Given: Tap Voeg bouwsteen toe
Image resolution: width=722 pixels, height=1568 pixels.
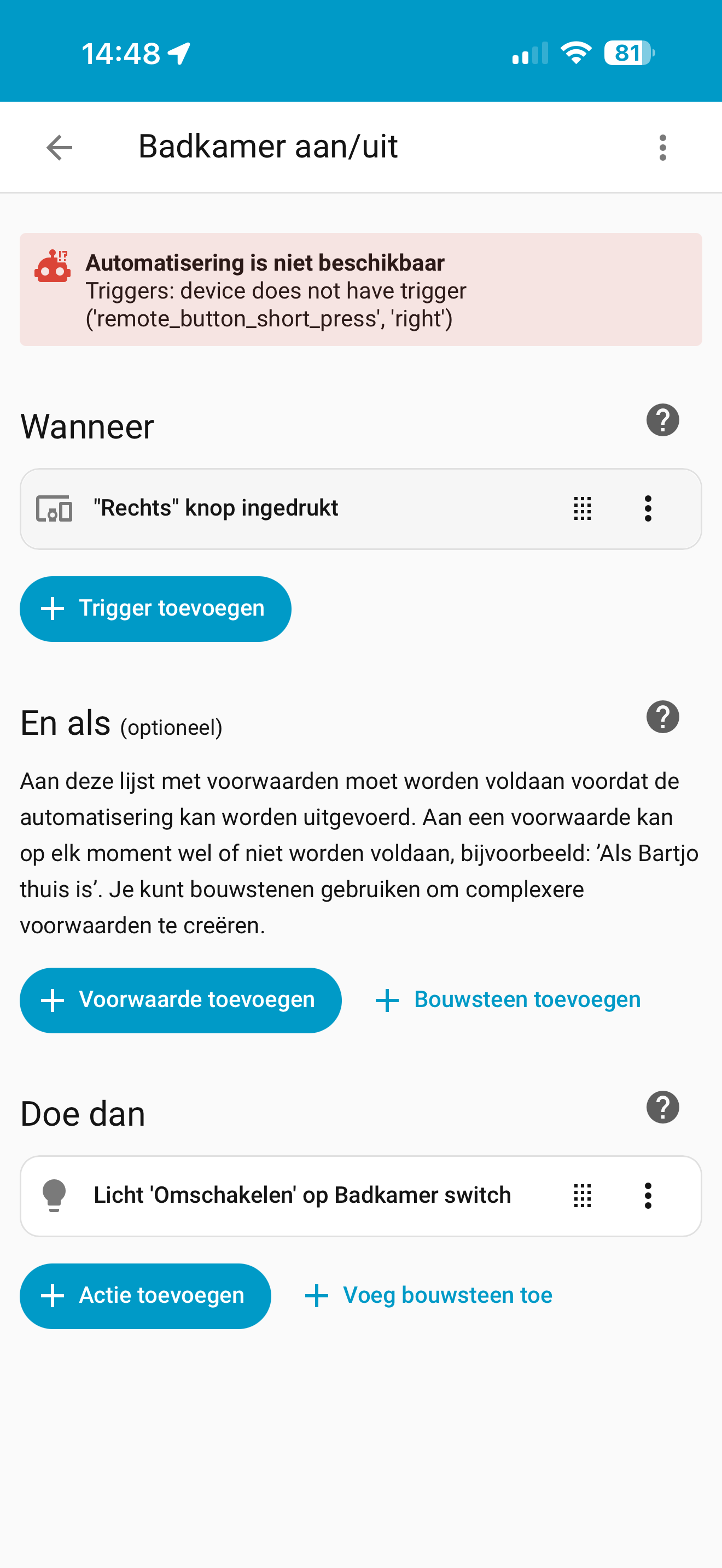Looking at the screenshot, I should 429,1295.
